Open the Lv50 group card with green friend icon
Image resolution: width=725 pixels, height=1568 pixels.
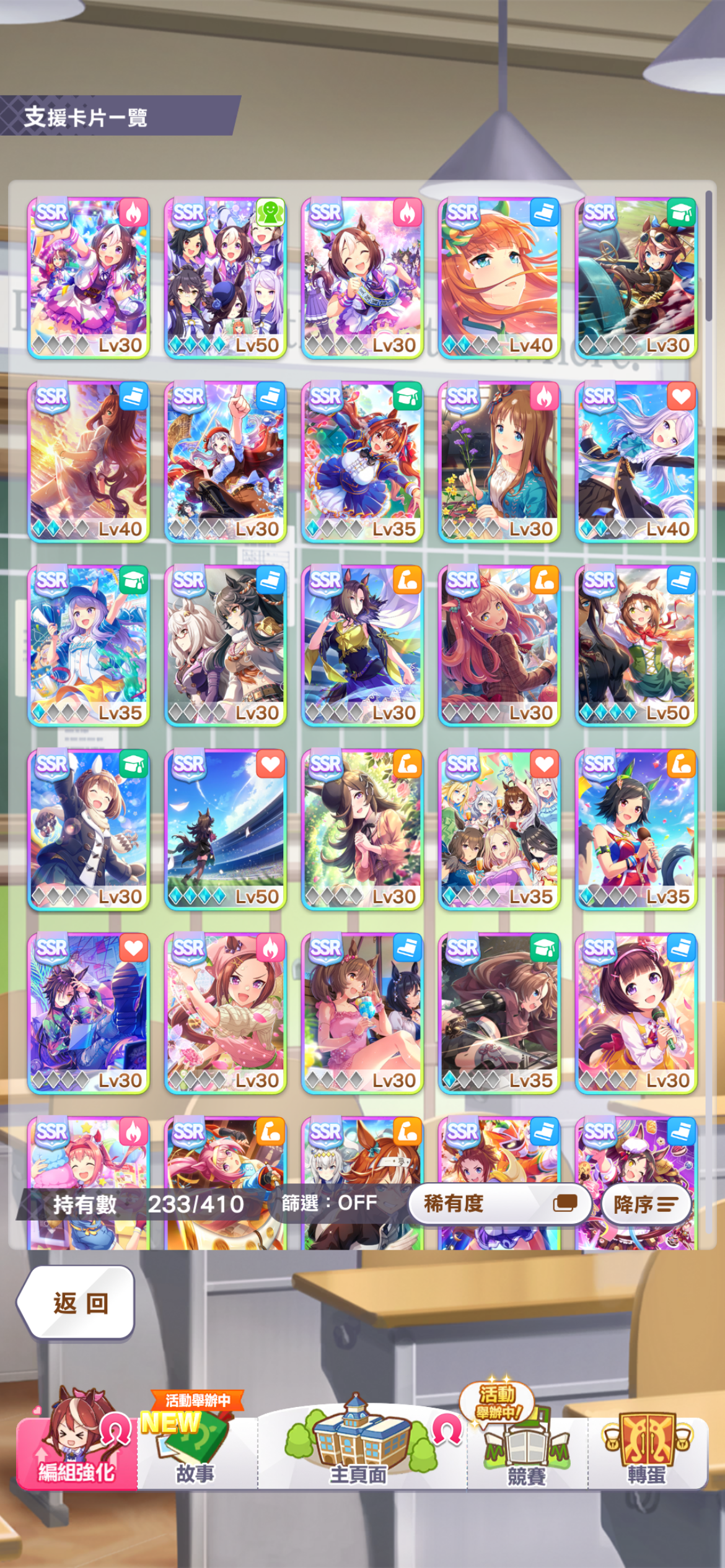tap(226, 277)
